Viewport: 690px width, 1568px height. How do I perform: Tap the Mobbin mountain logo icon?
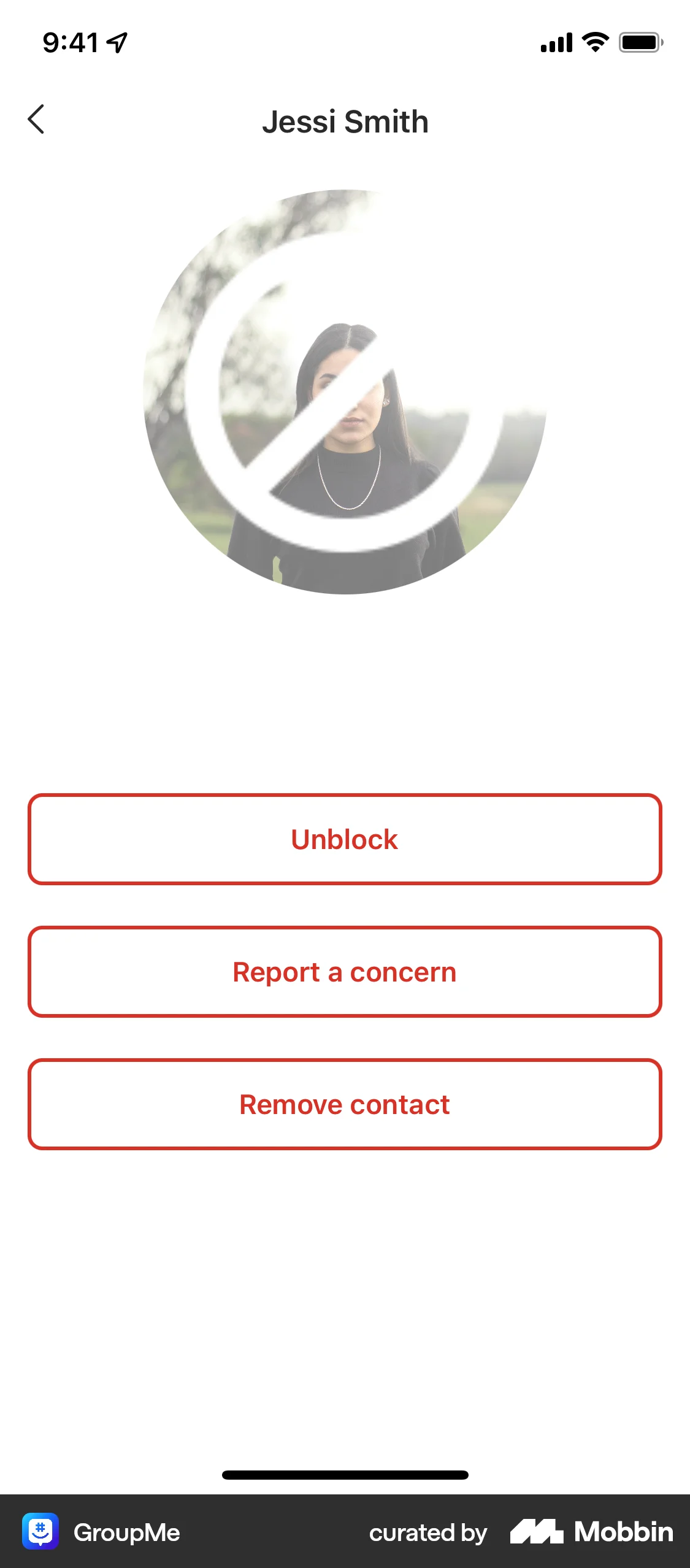click(539, 1532)
